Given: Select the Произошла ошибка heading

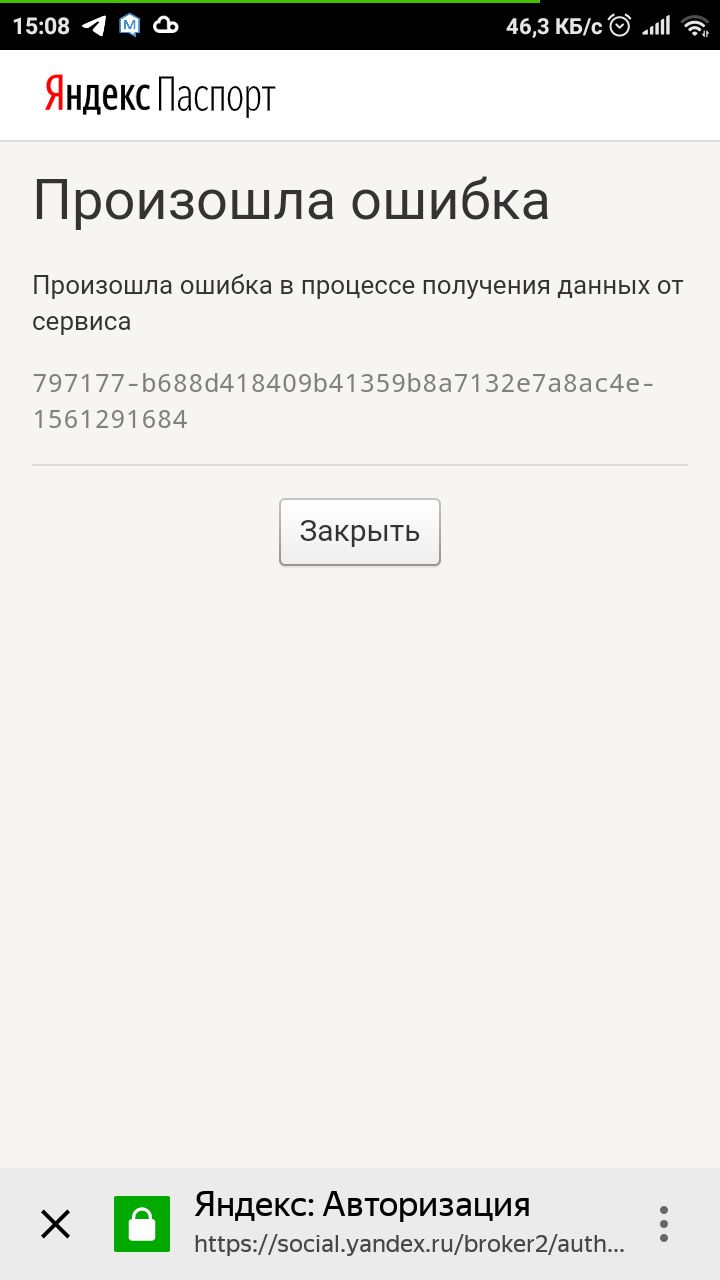Looking at the screenshot, I should tap(292, 199).
